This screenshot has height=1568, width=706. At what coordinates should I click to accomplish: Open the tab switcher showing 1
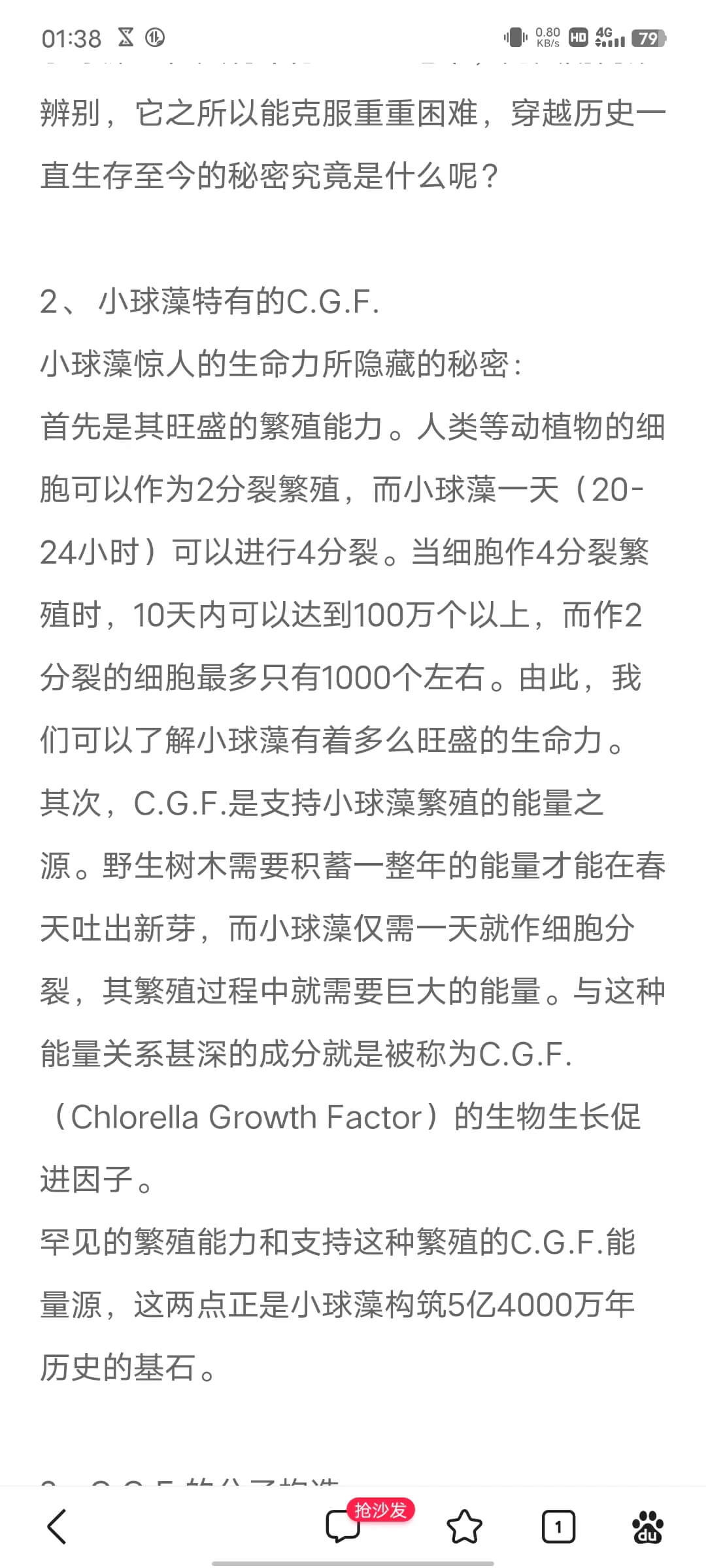[x=558, y=1527]
